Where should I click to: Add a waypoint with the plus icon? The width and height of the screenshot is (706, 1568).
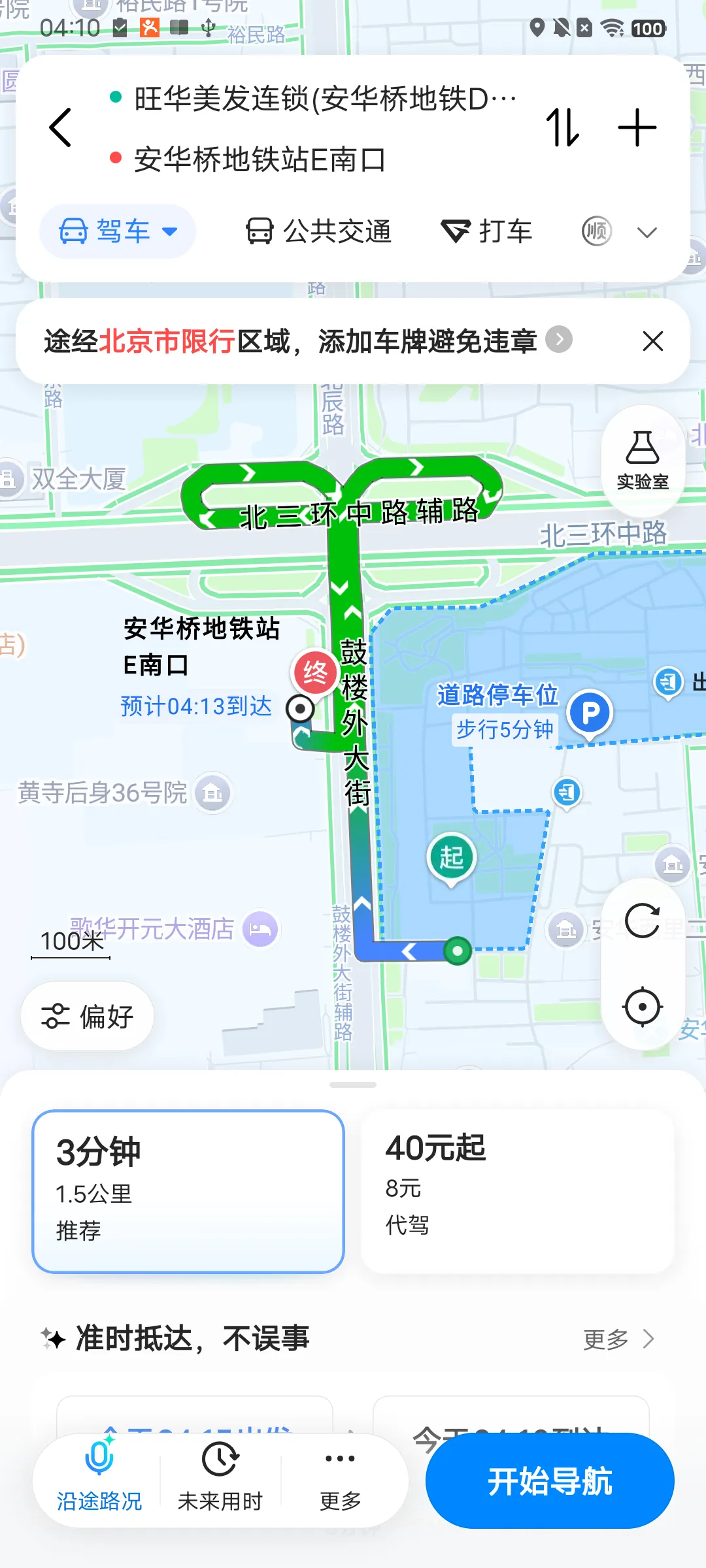[x=637, y=127]
